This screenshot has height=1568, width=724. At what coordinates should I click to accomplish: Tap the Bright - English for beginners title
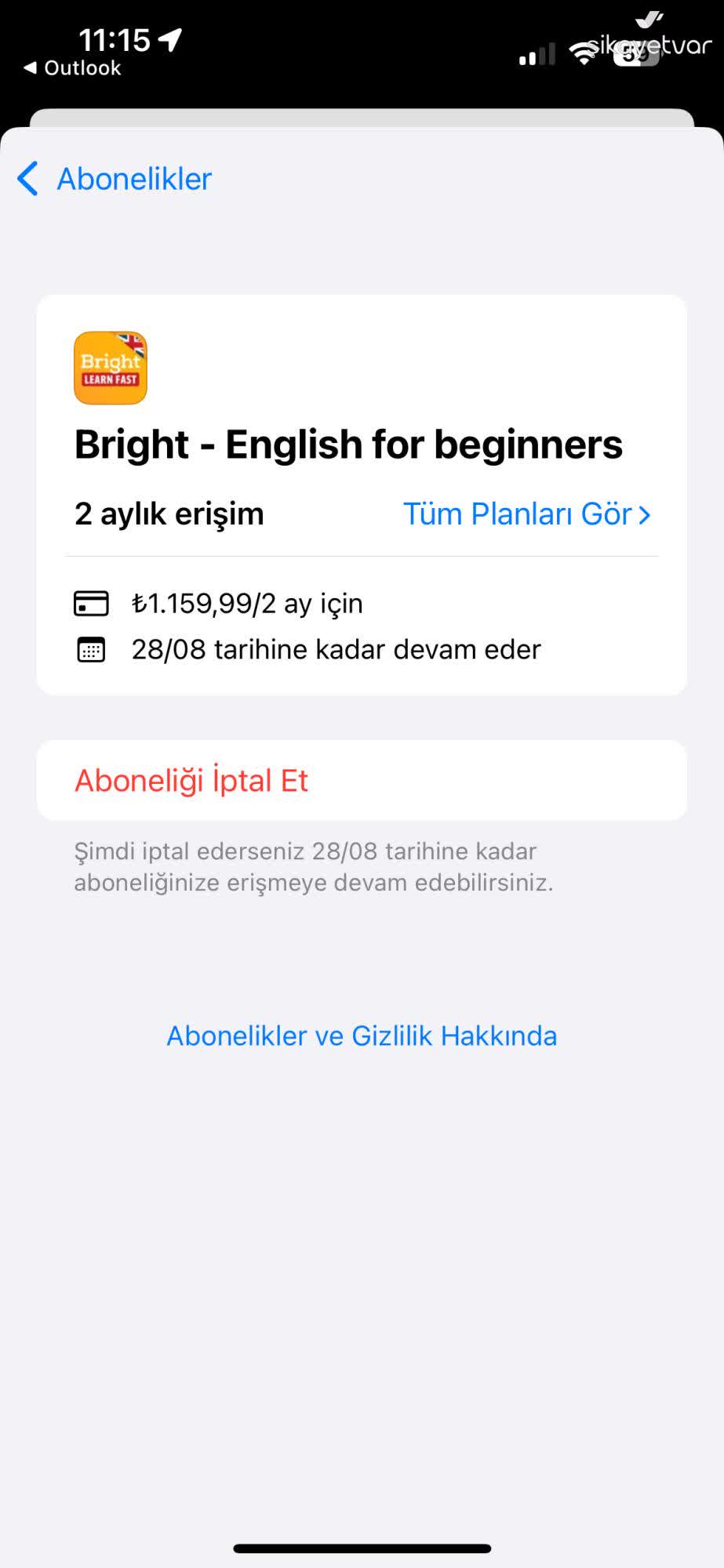click(x=347, y=444)
